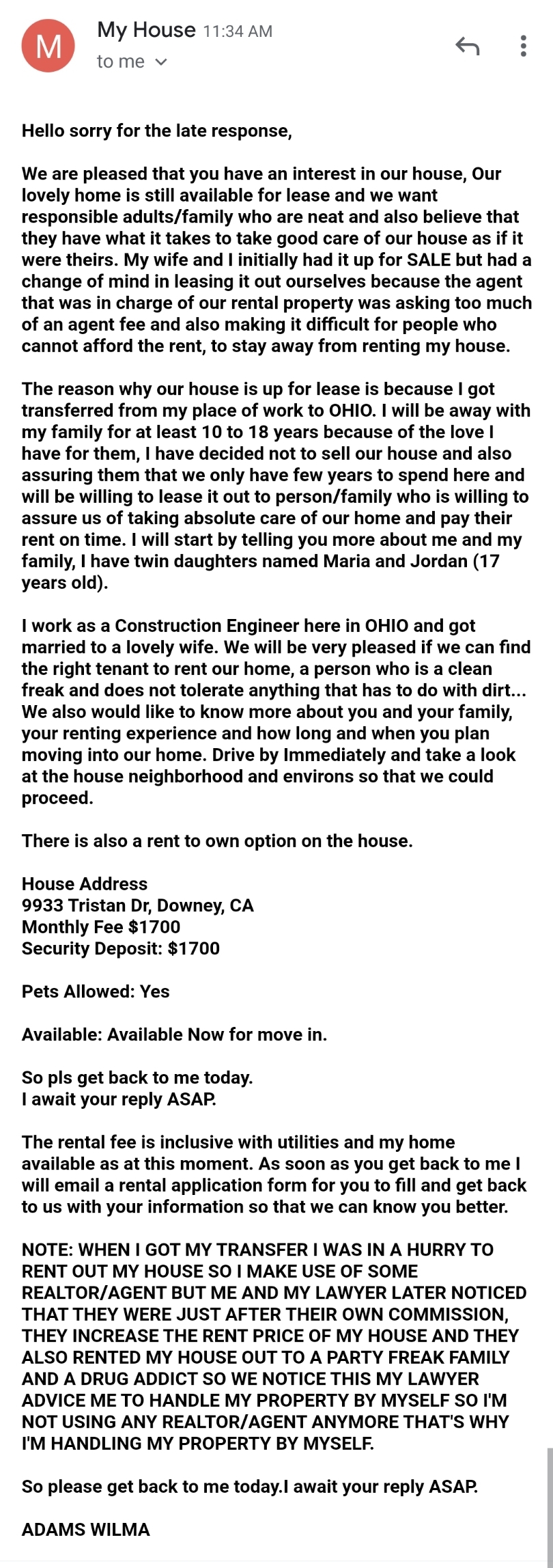Tap the reply arrow icon
The height and width of the screenshot is (1568, 553).
(468, 46)
